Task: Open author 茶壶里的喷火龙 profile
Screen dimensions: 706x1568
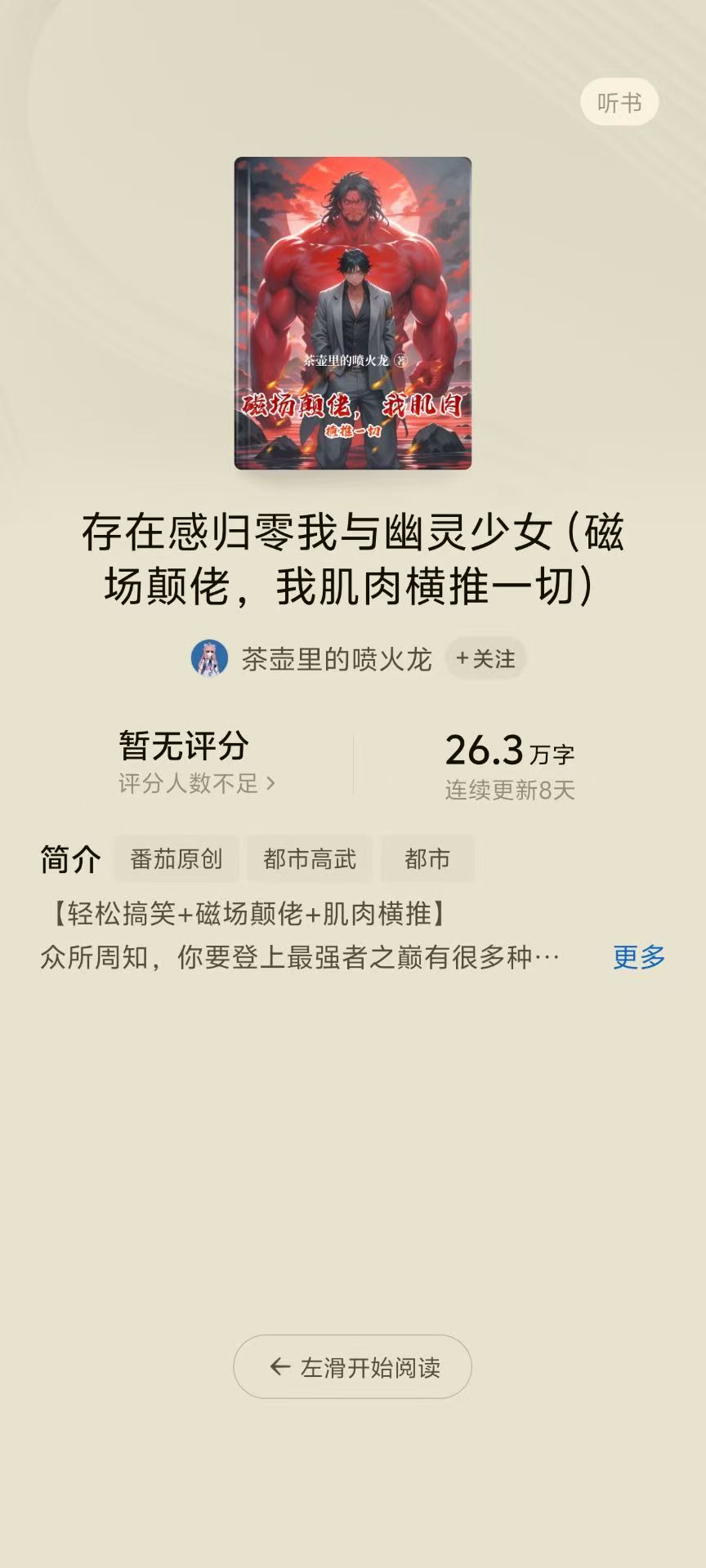Action: pyautogui.click(x=335, y=659)
